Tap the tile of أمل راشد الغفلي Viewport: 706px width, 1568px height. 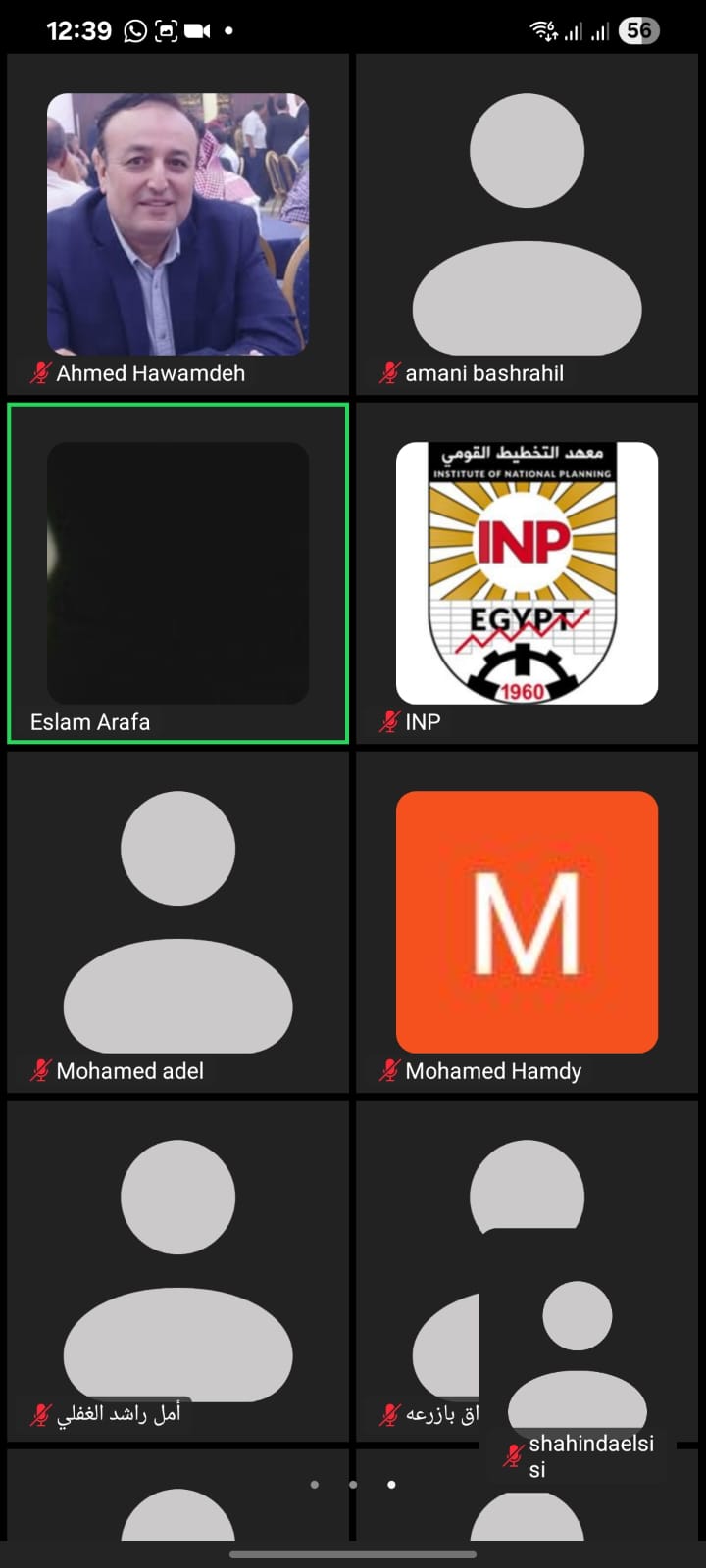pyautogui.click(x=177, y=1269)
